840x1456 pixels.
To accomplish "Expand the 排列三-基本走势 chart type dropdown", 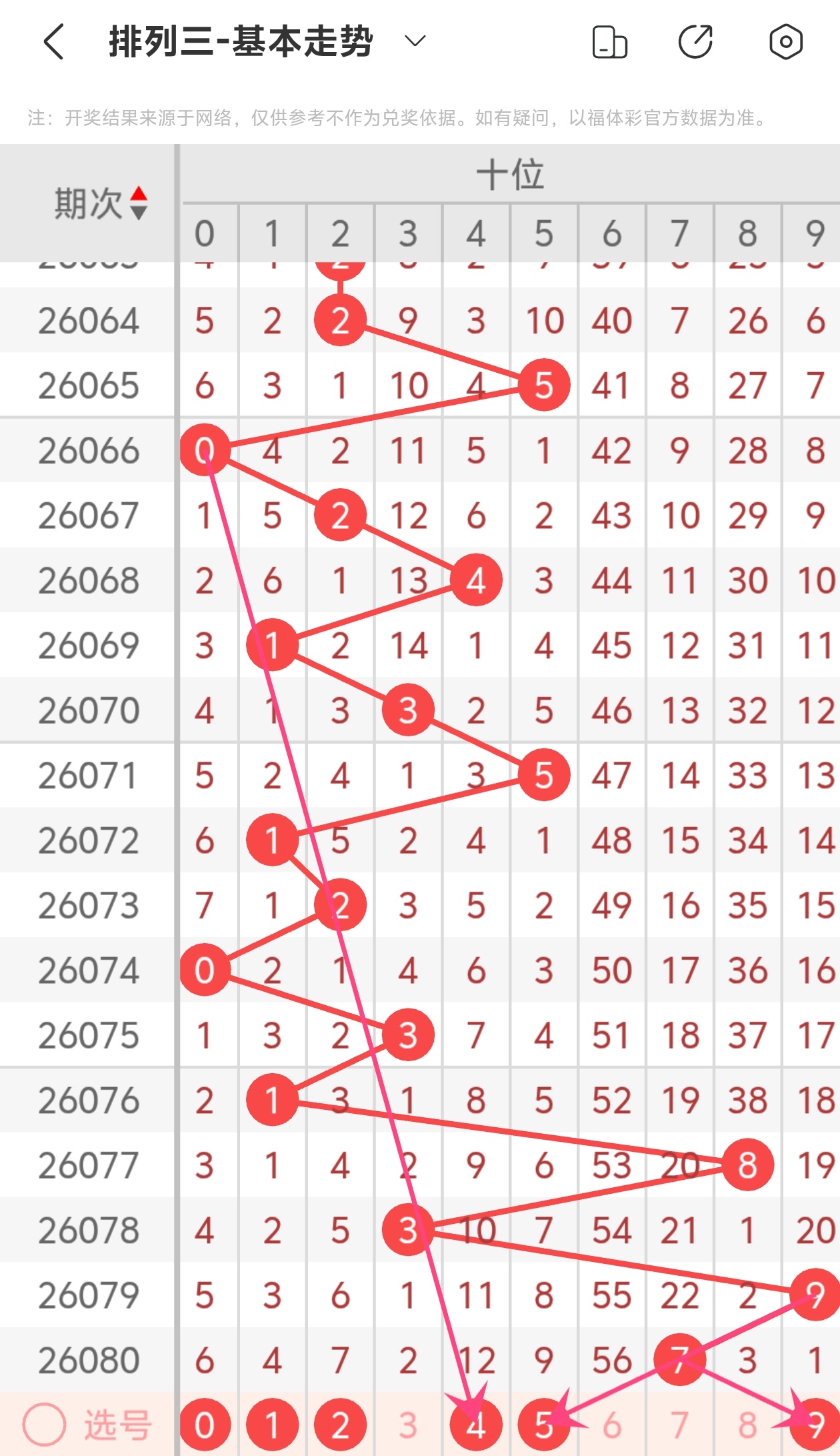I will coord(415,41).
